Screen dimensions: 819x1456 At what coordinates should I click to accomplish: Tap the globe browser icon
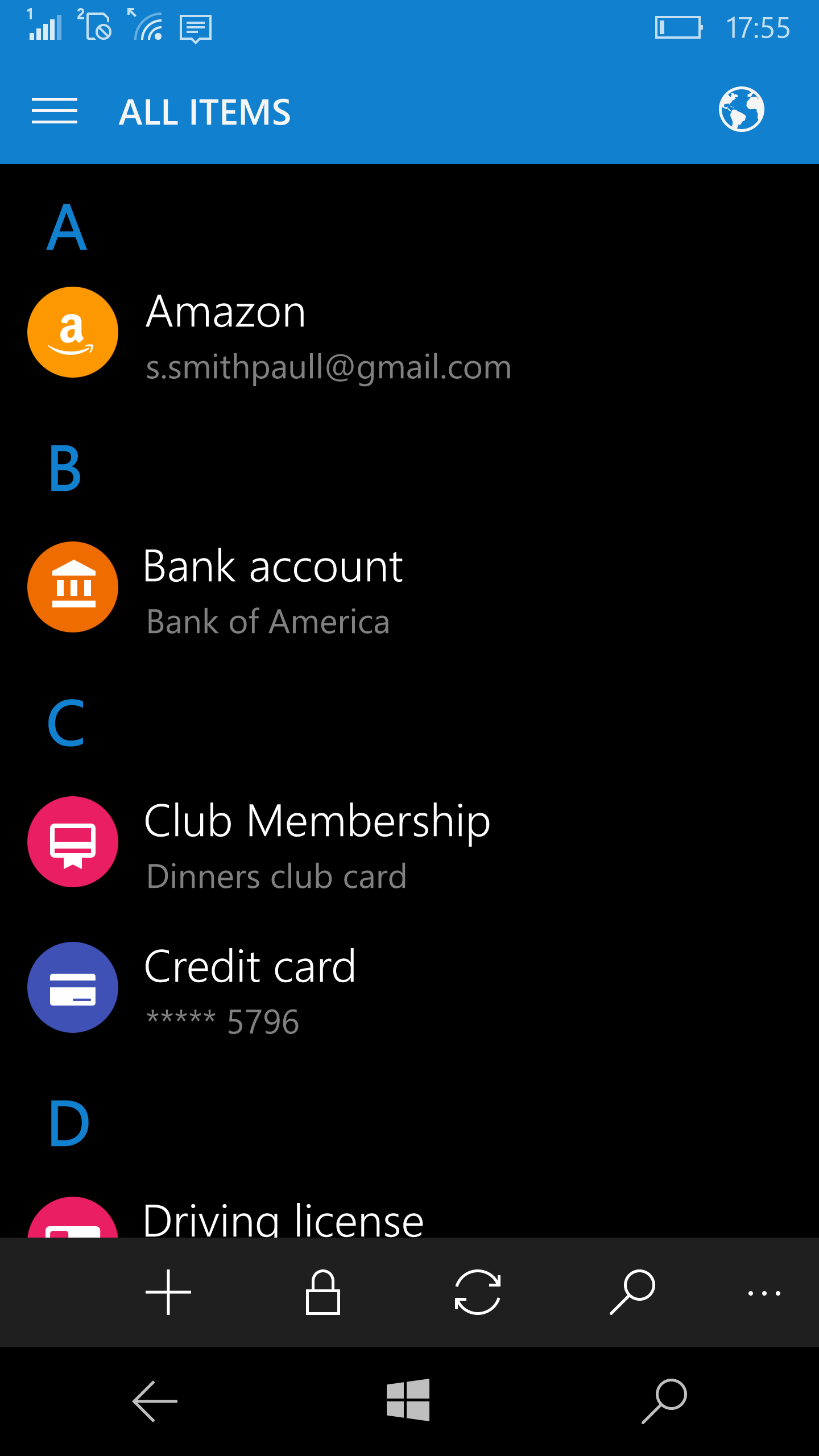pyautogui.click(x=741, y=109)
